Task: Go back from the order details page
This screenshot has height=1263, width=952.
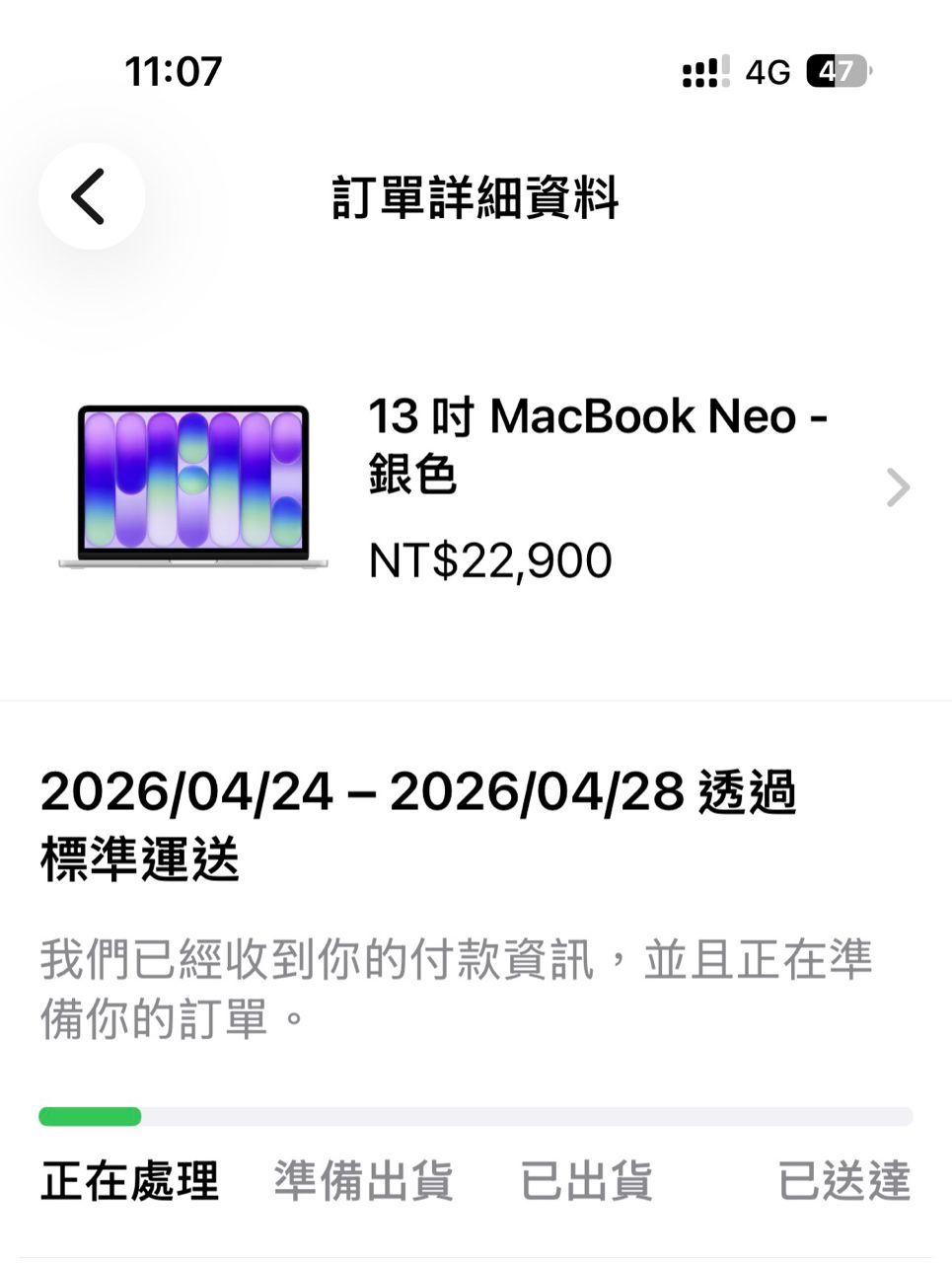Action: (91, 196)
